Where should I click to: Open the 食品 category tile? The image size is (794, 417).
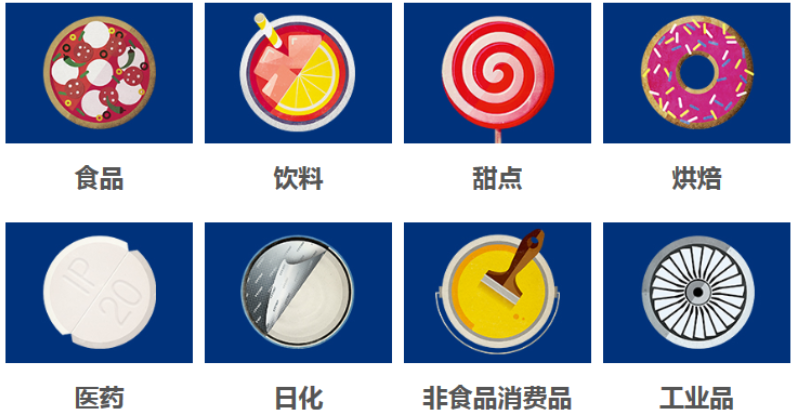coord(99,73)
